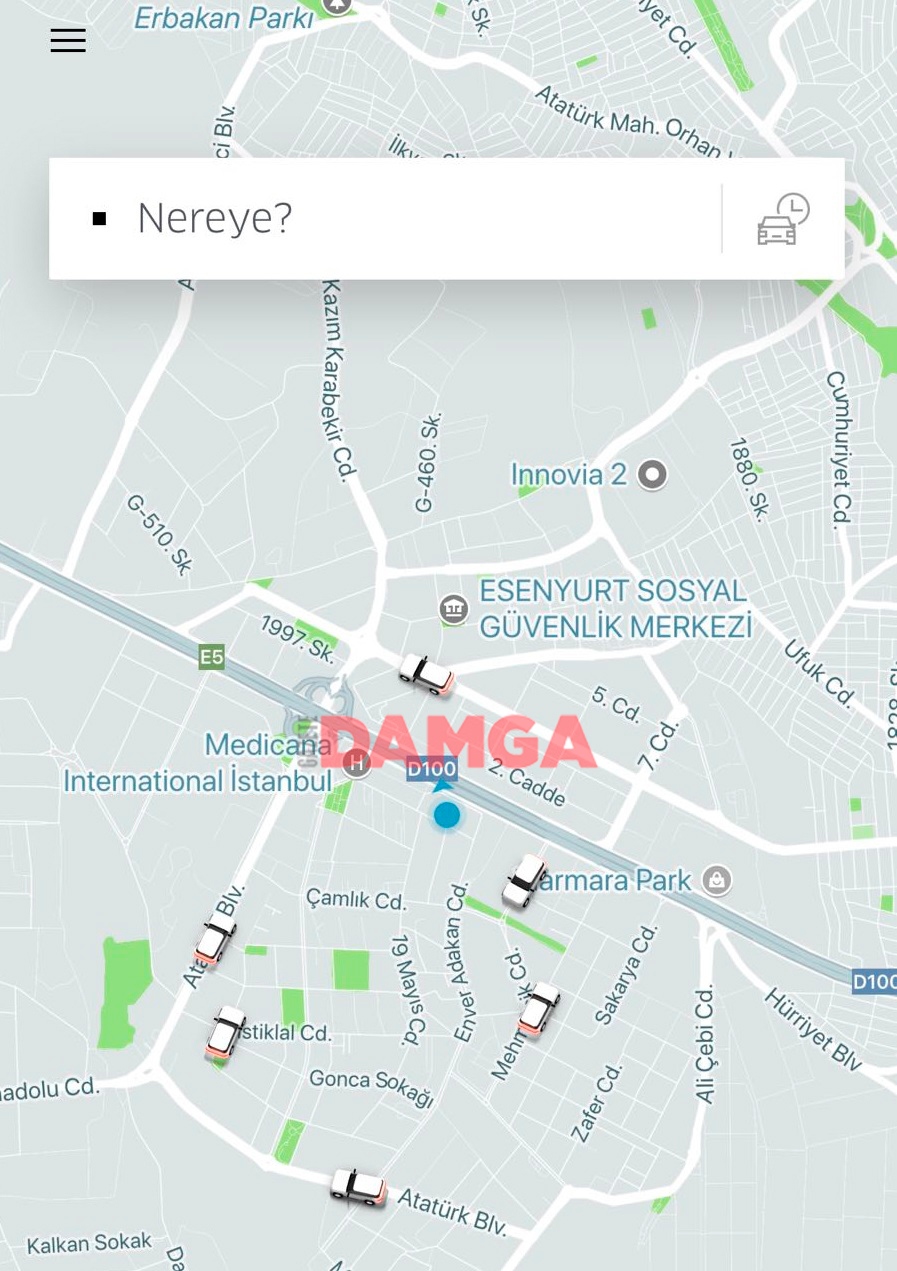Select the taxi car icon above the D100 road
This screenshot has height=1271, width=897.
click(425, 676)
